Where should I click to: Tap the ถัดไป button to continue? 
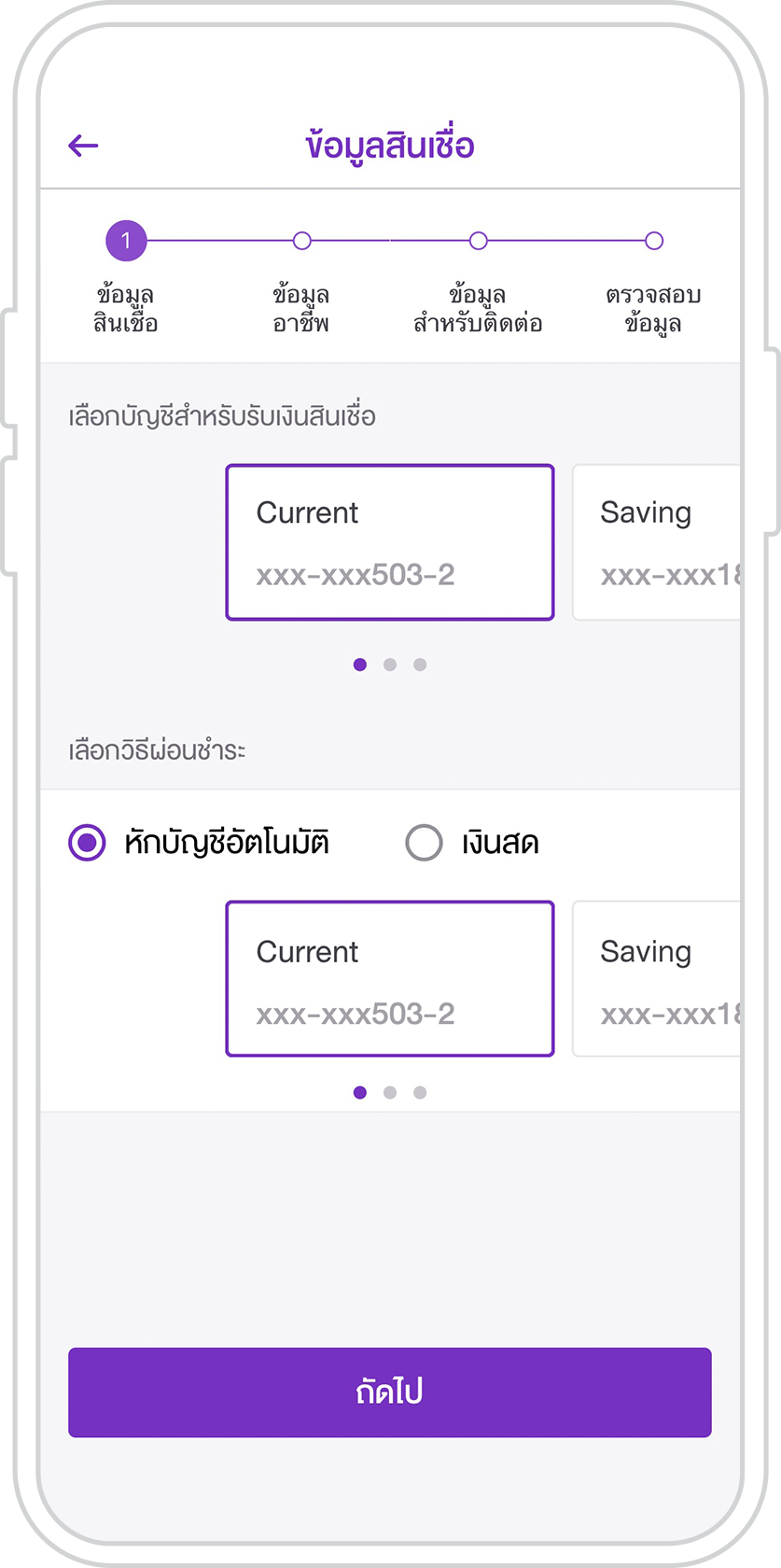click(390, 1393)
